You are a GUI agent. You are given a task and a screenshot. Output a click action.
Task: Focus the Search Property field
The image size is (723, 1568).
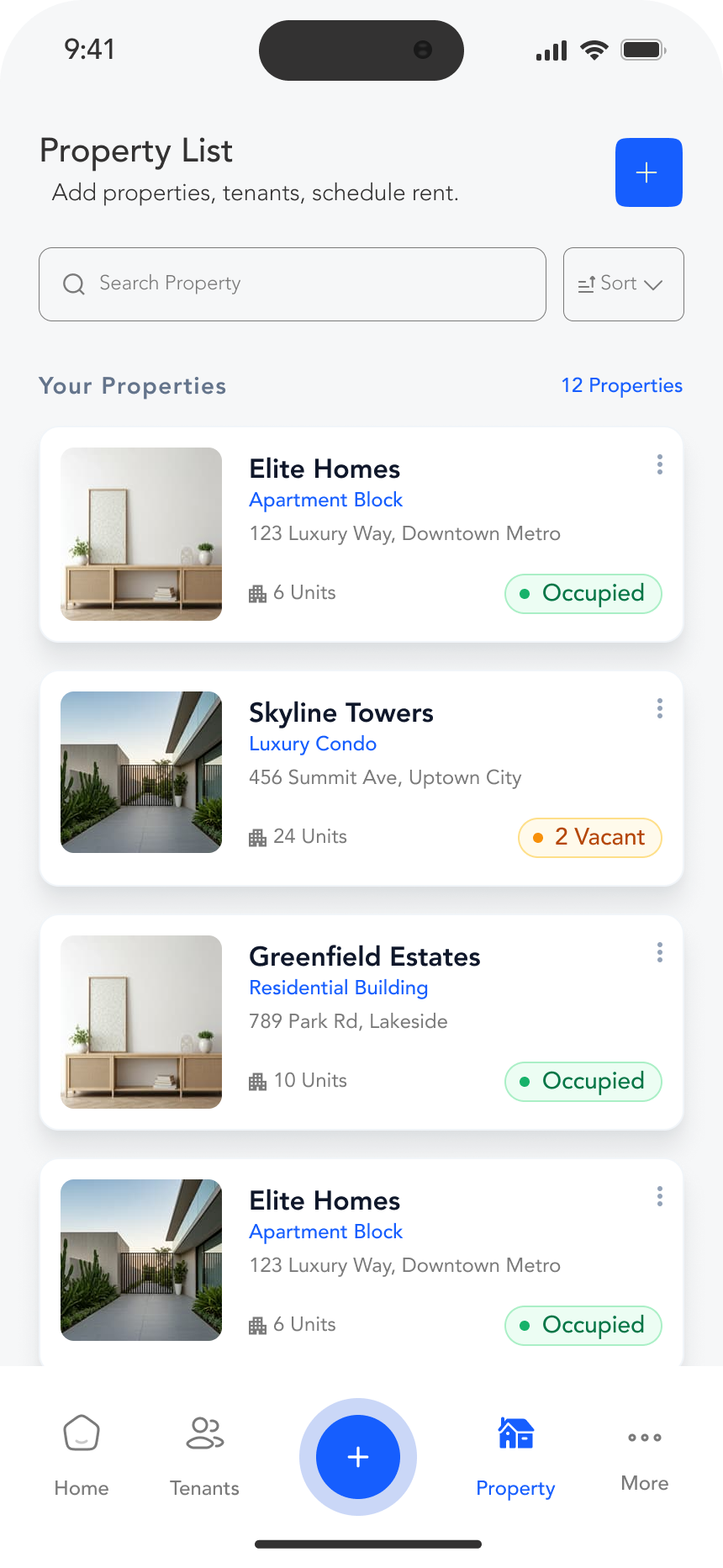pos(293,284)
